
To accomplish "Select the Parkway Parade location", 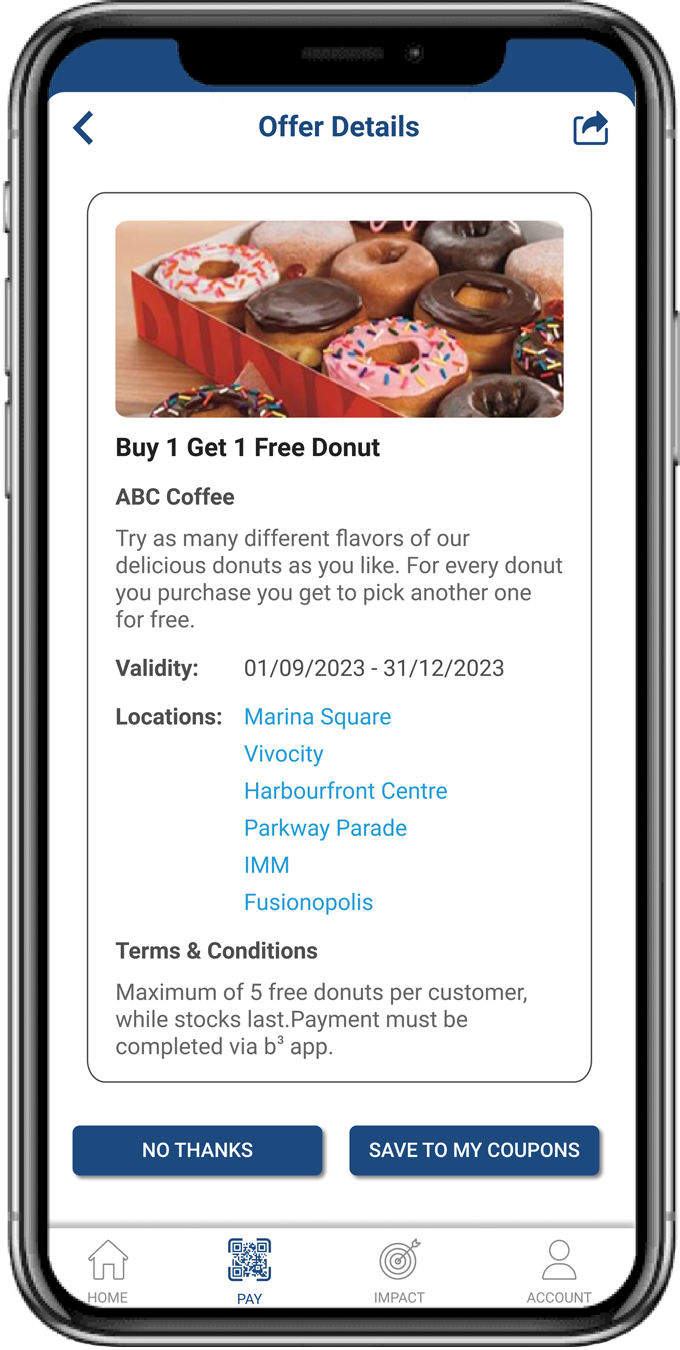I will click(325, 828).
